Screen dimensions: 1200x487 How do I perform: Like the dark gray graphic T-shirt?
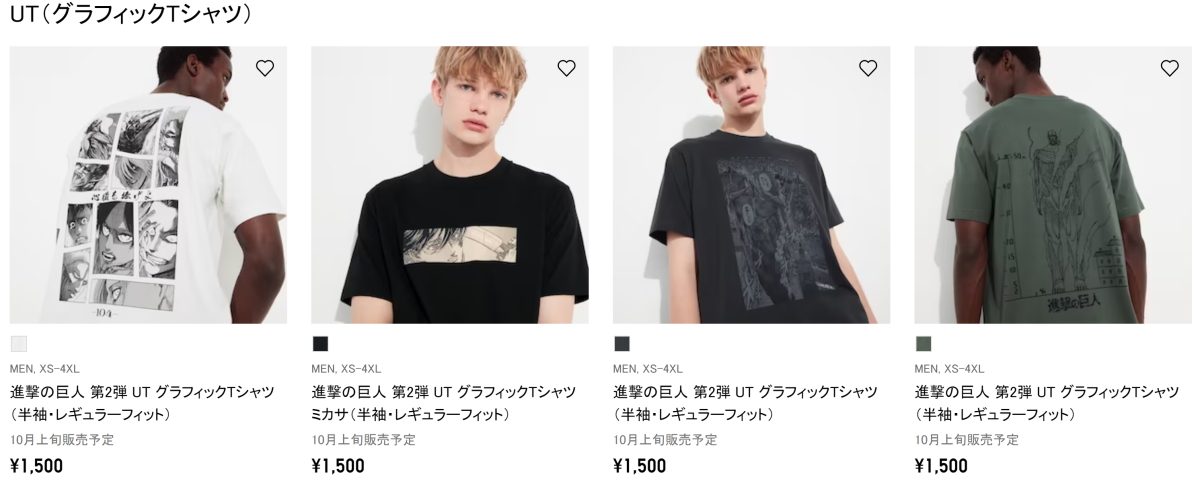868,68
